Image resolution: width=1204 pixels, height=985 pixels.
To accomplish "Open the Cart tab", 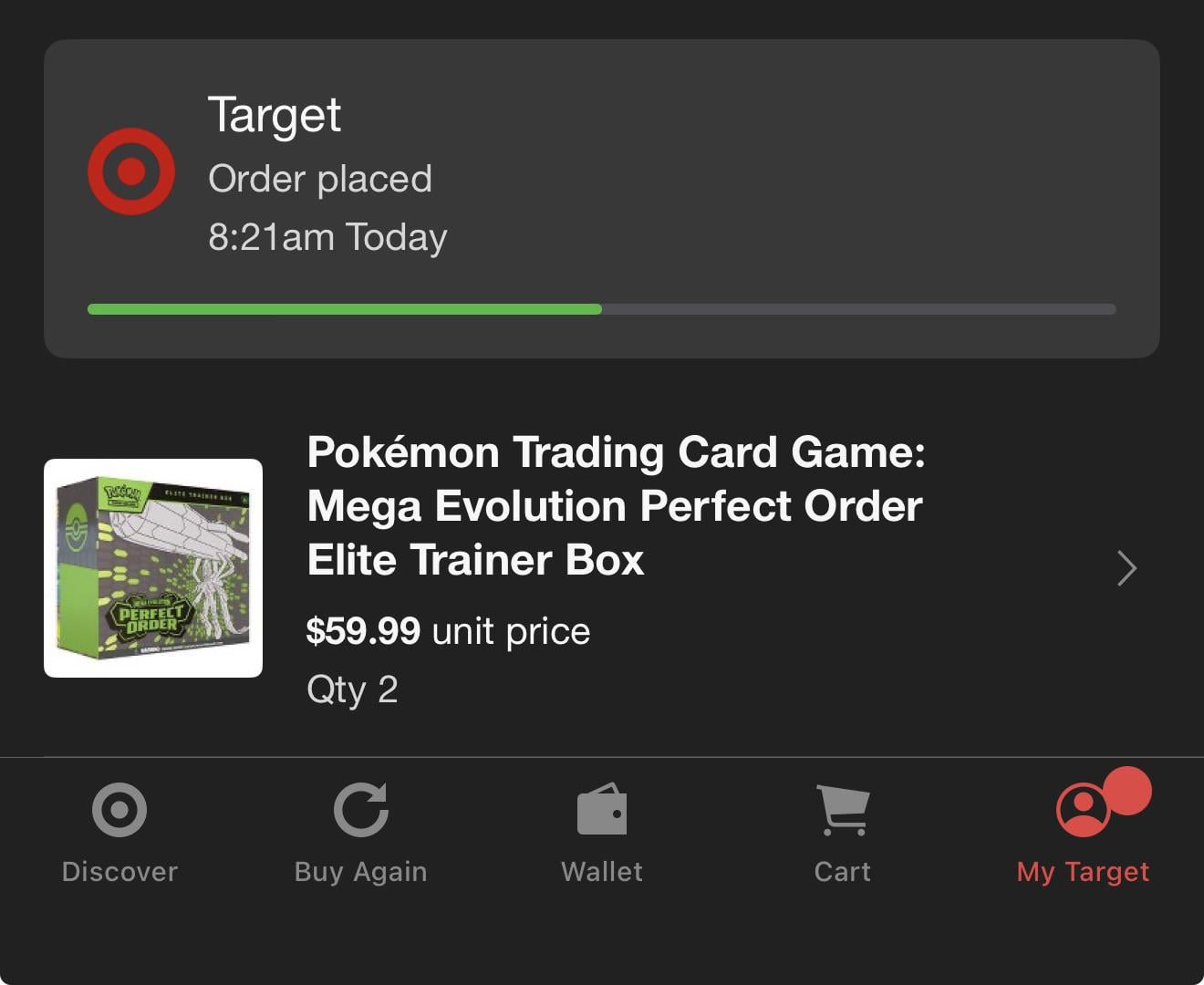I will pos(842,832).
